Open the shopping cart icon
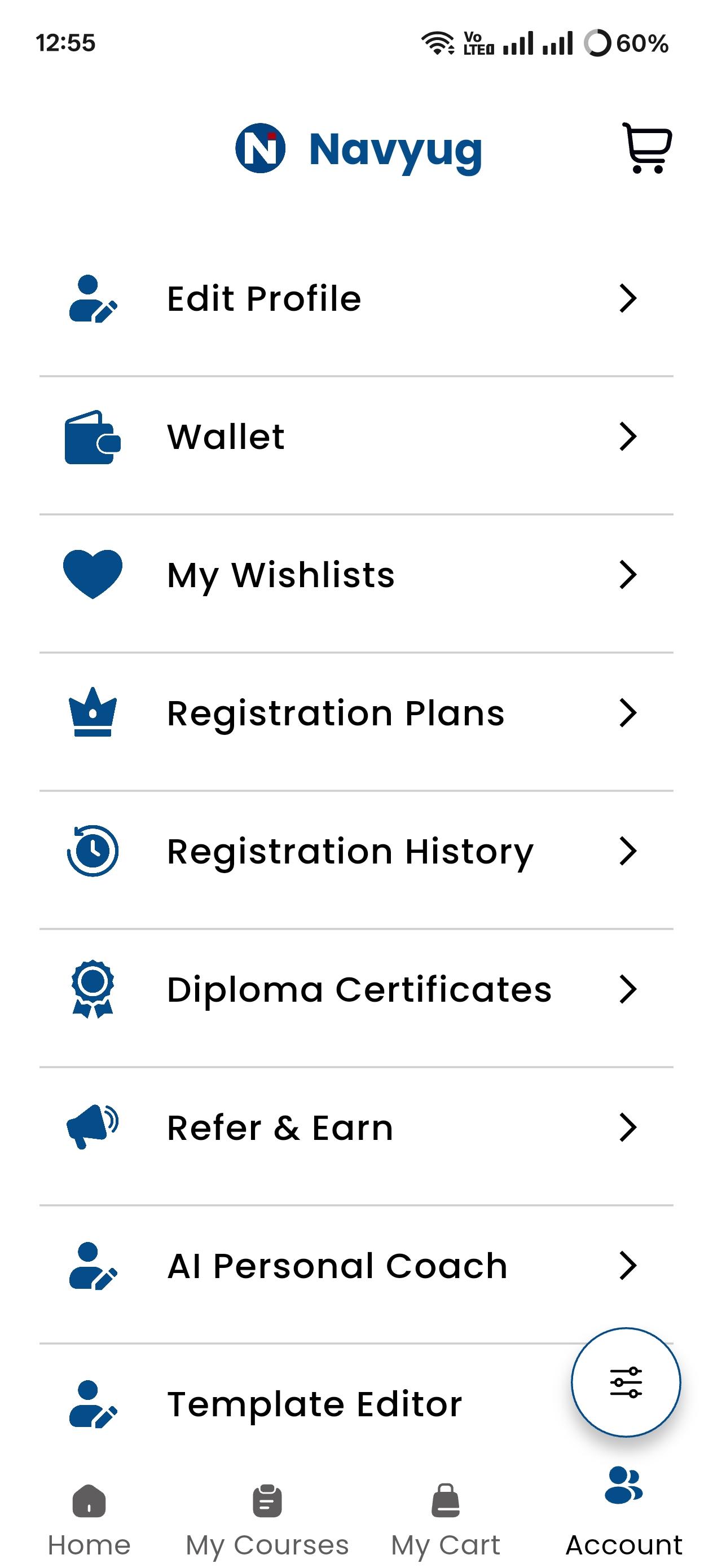 (x=646, y=148)
